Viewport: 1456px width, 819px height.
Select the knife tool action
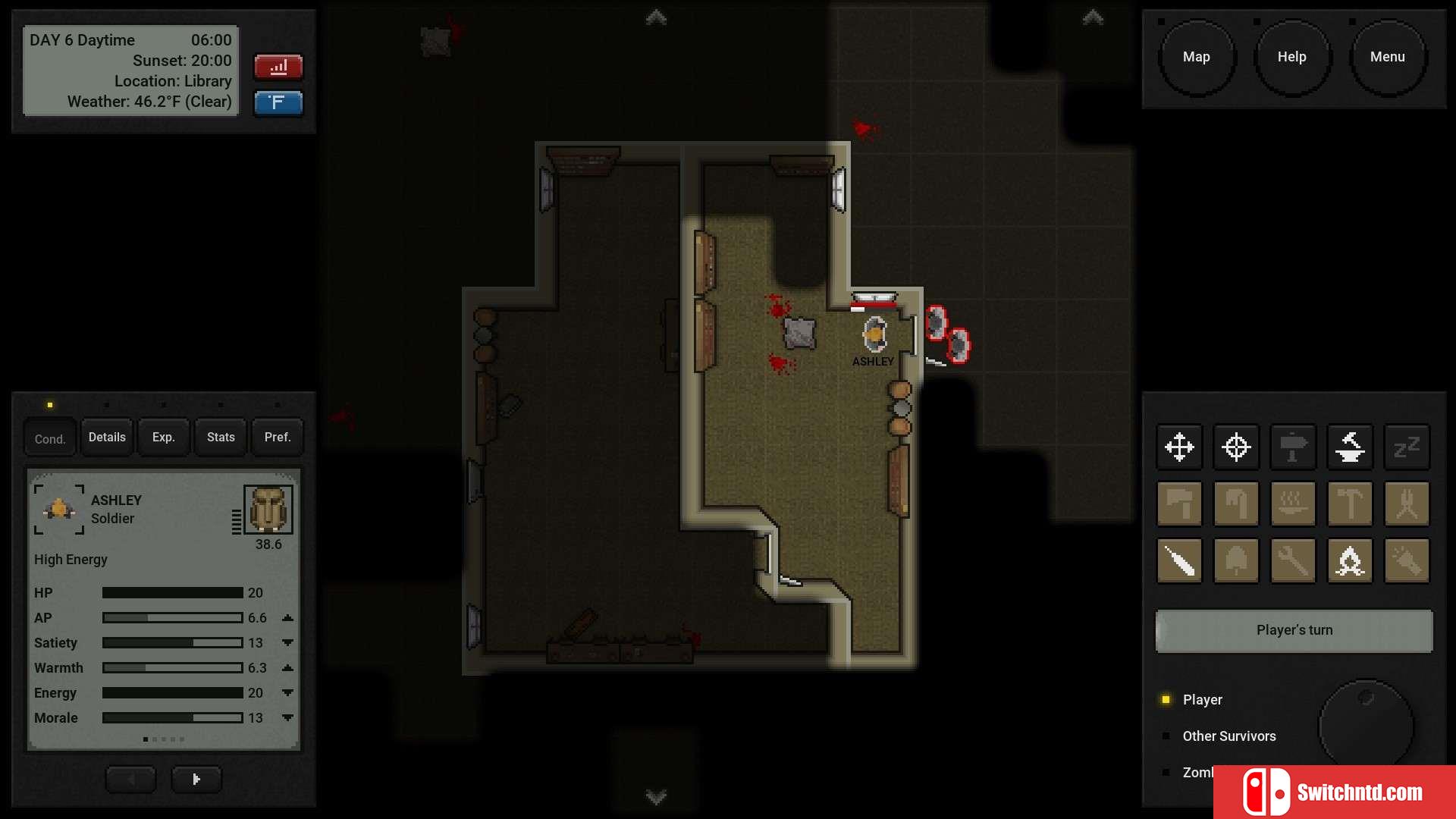pyautogui.click(x=1179, y=562)
